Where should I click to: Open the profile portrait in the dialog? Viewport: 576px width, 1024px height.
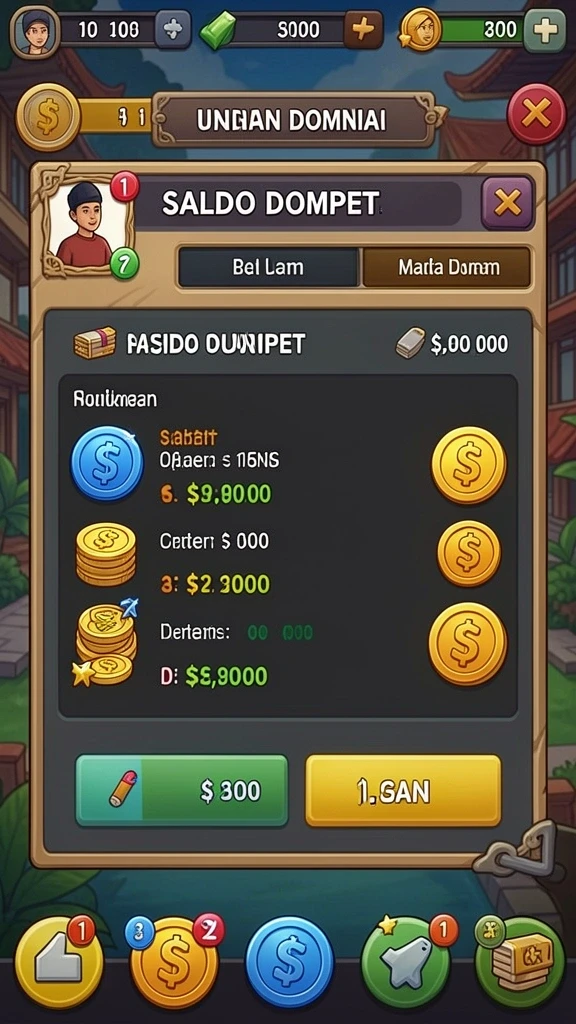tap(87, 225)
